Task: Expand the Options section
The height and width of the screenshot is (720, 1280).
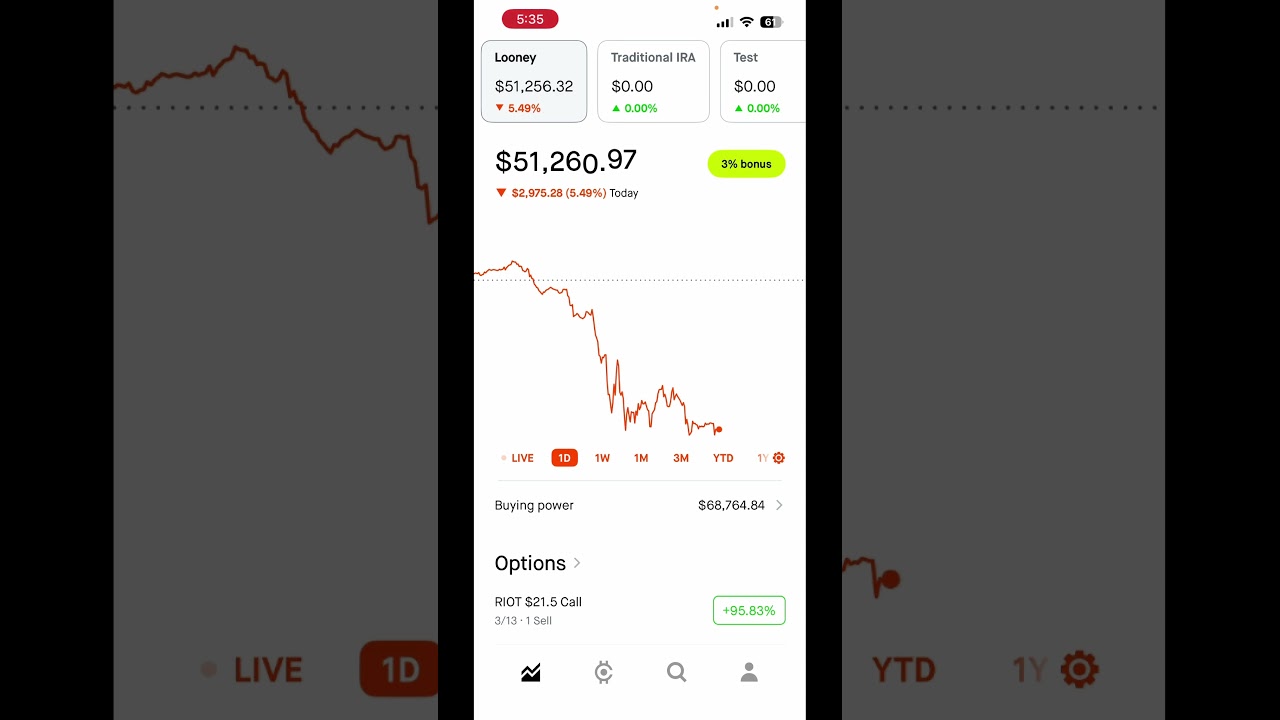Action: tap(538, 563)
